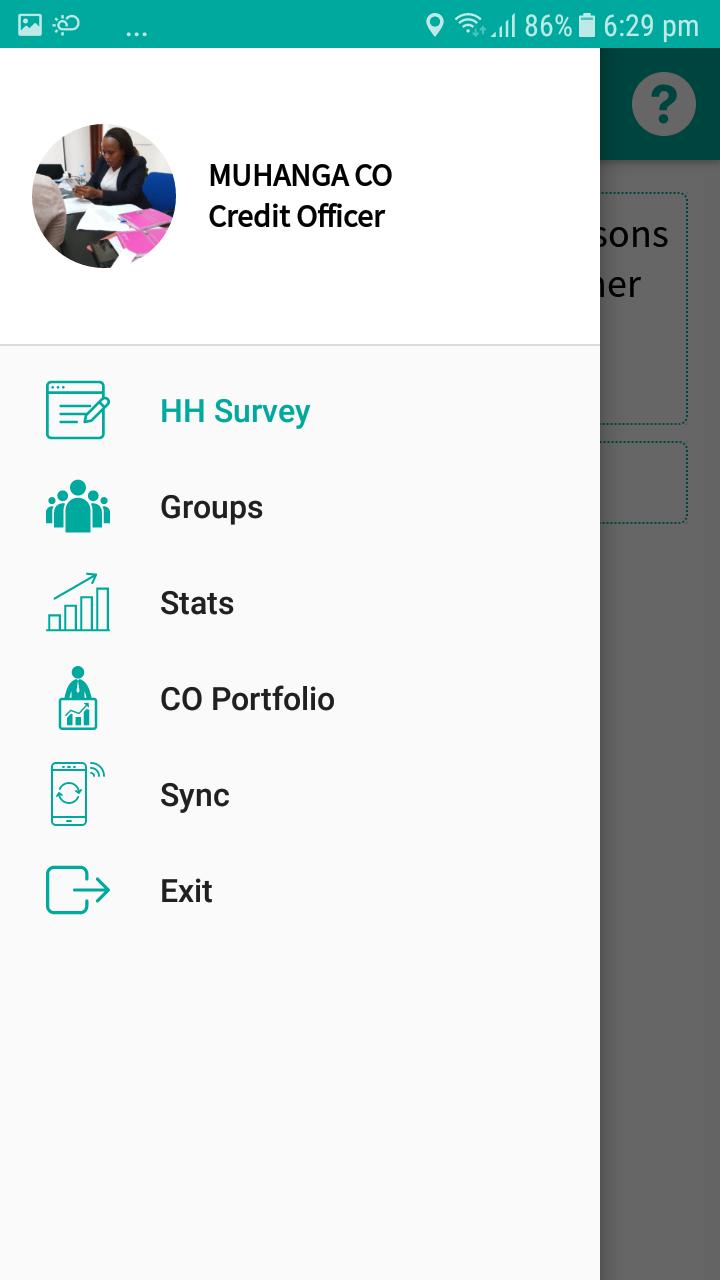Image resolution: width=720 pixels, height=1280 pixels.
Task: Tap Sync to synchronize data
Action: (300, 795)
